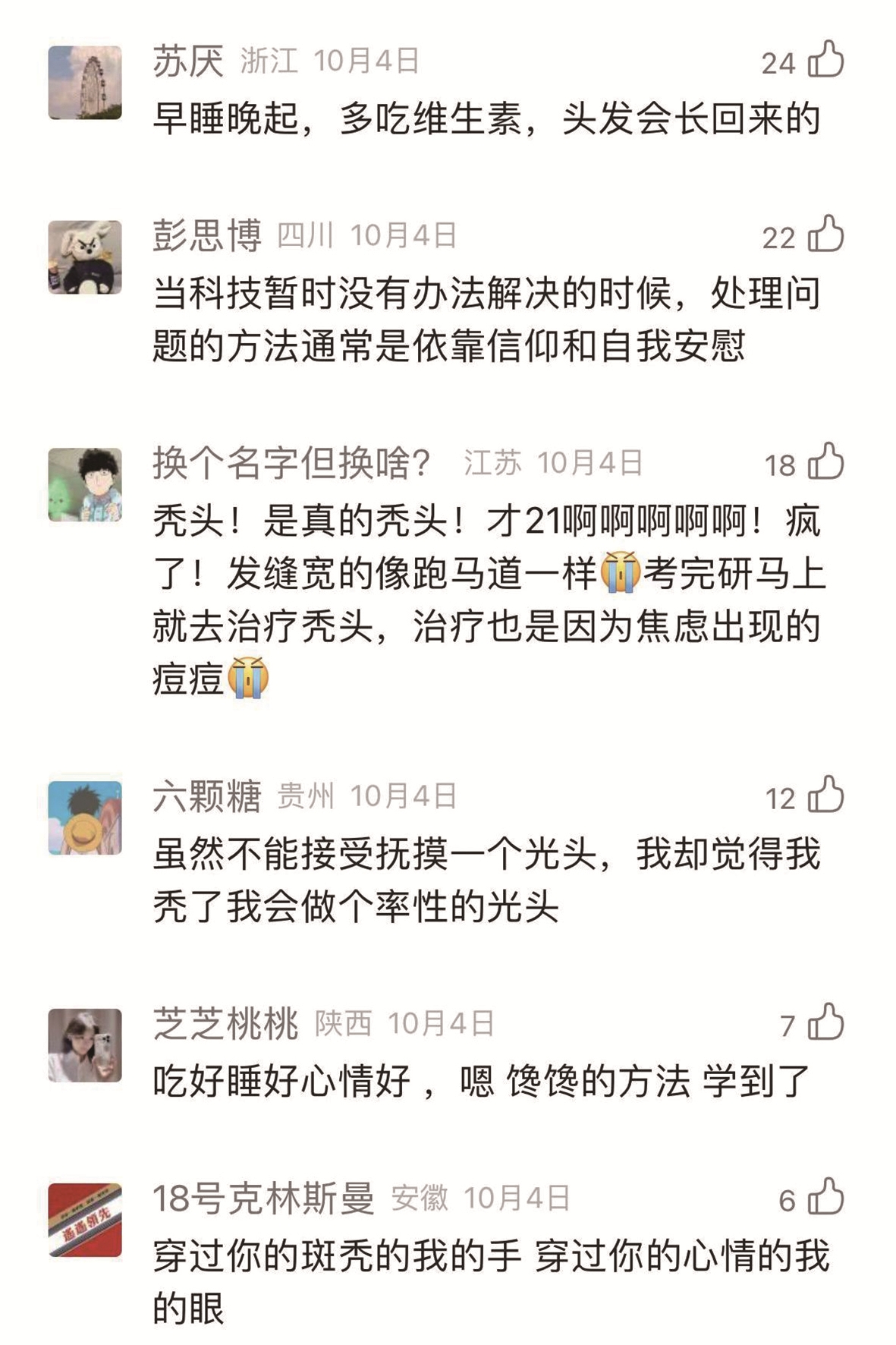Image resolution: width=896 pixels, height=1345 pixels.
Task: Open 彭思博's profile avatar
Action: [x=85, y=257]
